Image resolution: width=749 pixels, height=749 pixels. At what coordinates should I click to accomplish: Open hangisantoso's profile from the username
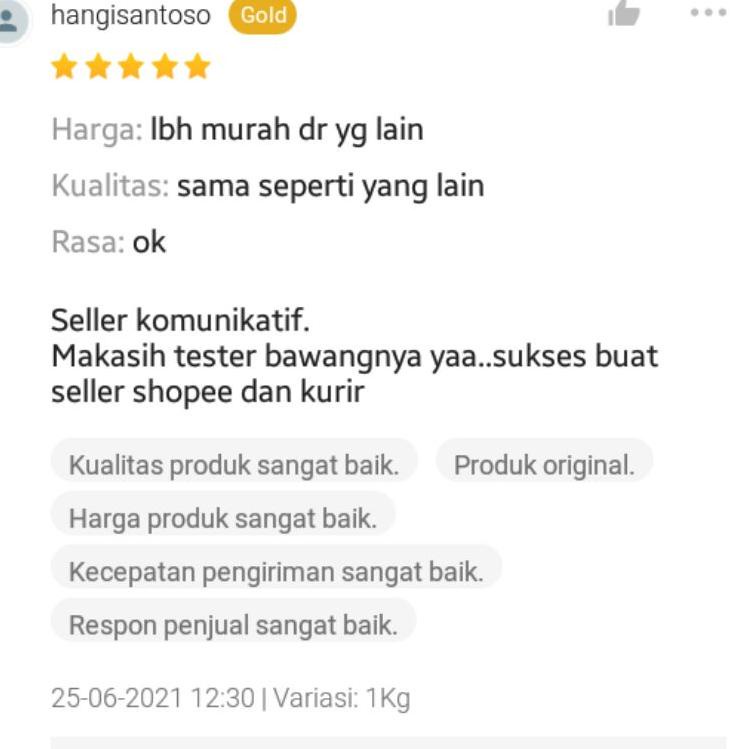(x=131, y=16)
